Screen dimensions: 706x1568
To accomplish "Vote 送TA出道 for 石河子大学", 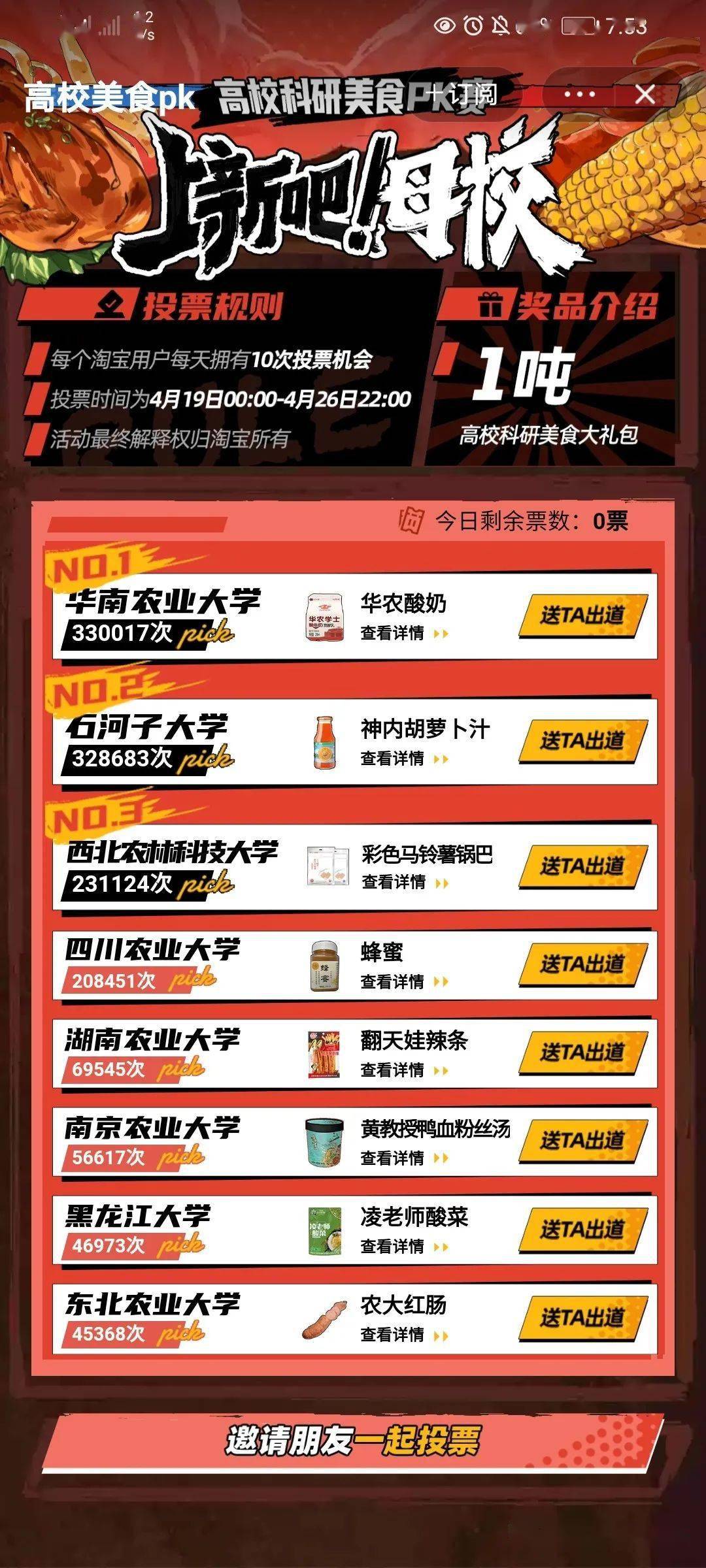I will click(x=582, y=741).
